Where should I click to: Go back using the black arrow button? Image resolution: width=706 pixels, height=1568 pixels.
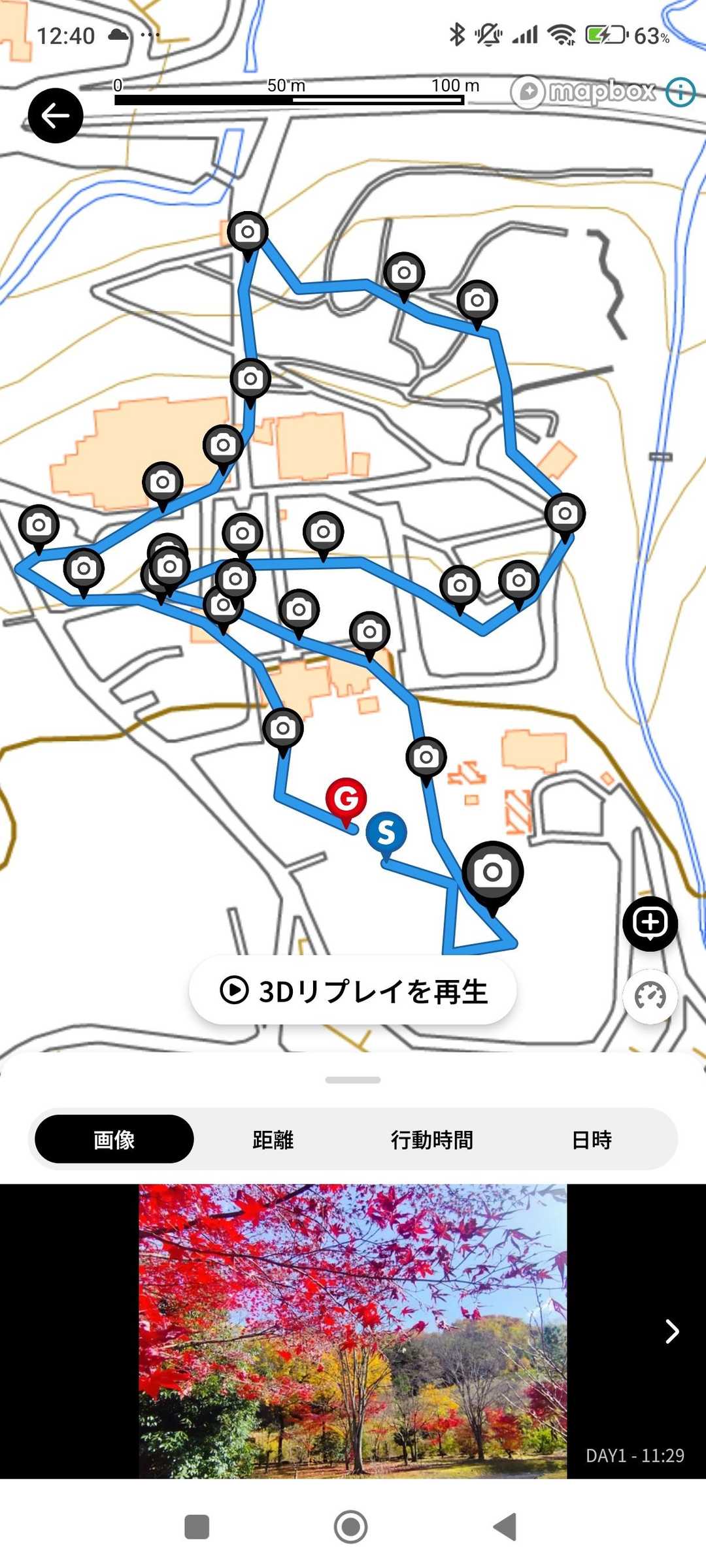point(56,116)
